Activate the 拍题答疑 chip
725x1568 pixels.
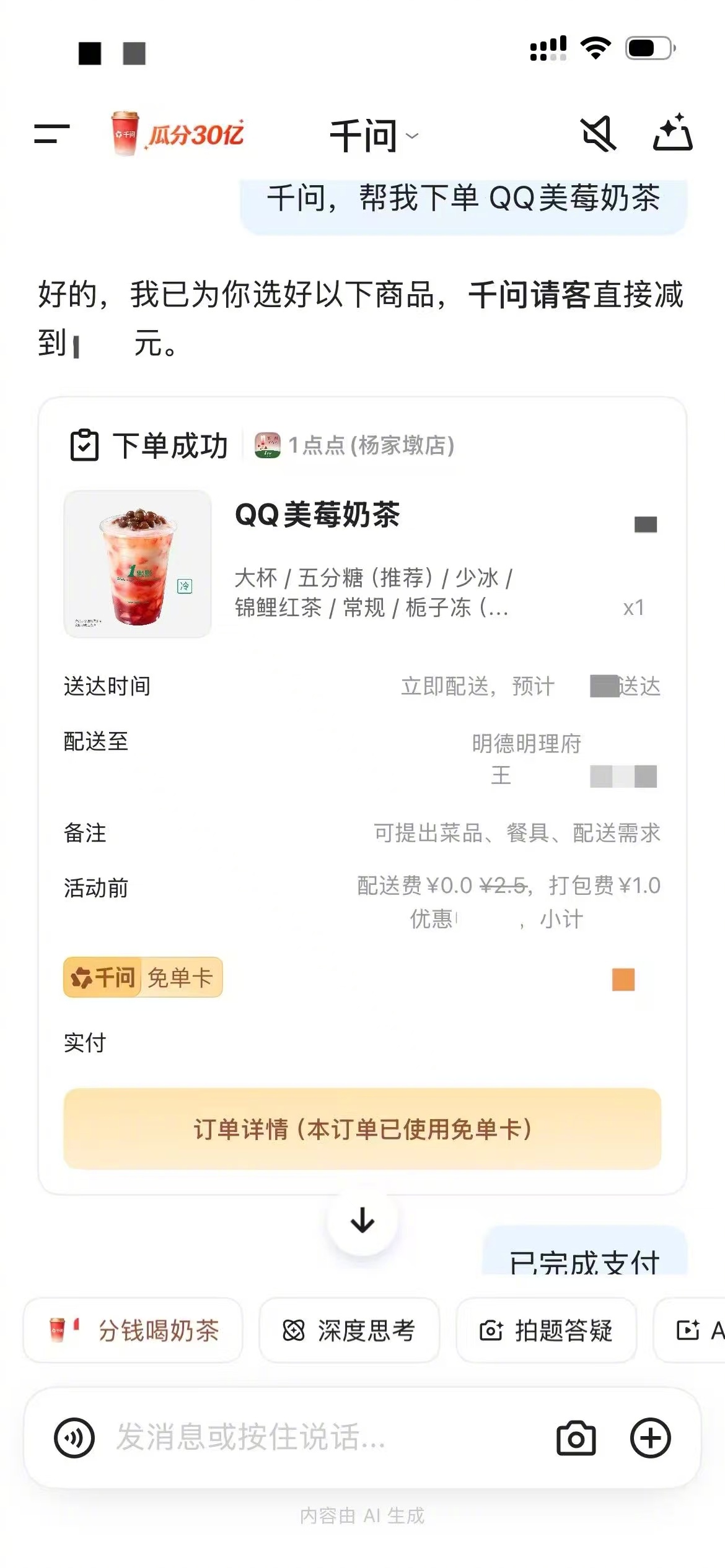coord(548,1331)
